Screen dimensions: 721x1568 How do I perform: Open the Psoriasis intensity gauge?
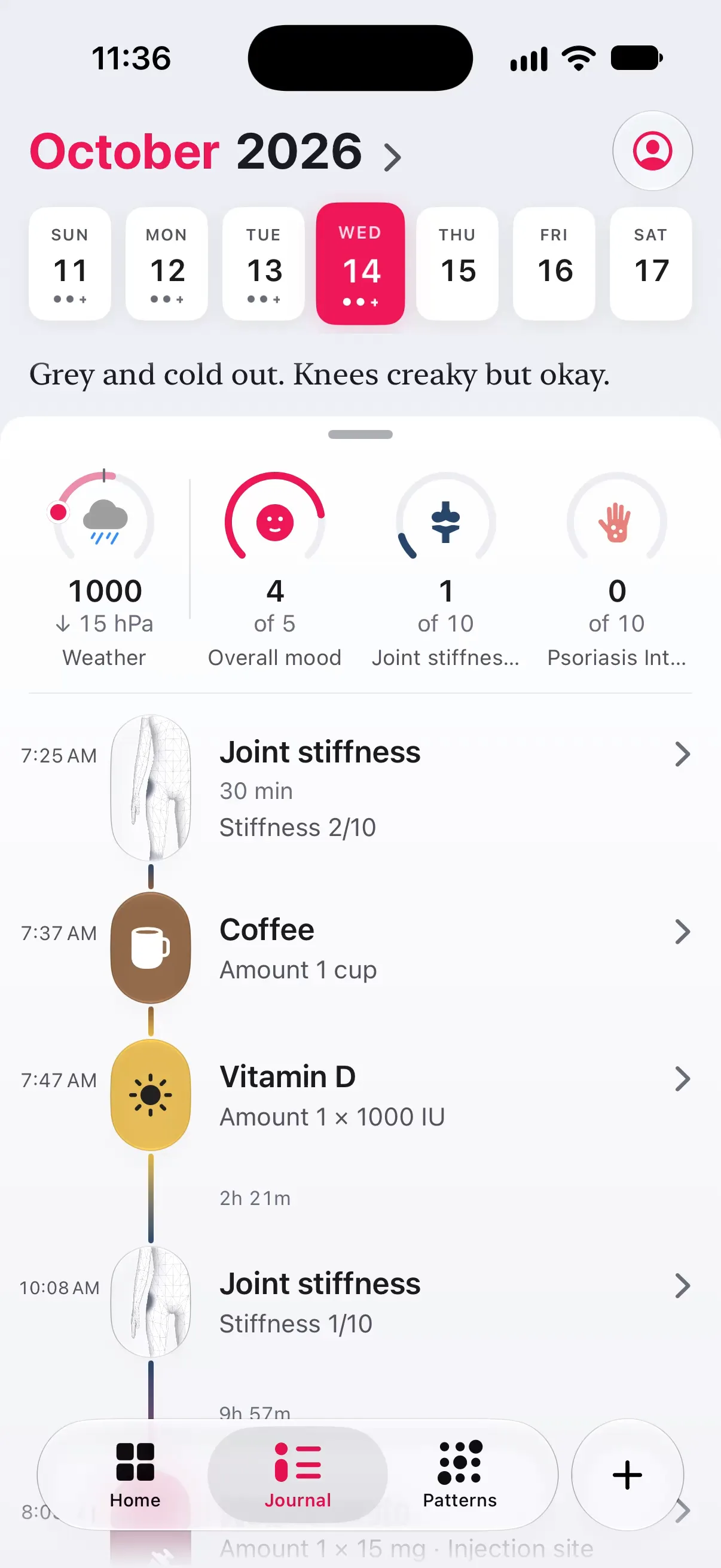616,569
